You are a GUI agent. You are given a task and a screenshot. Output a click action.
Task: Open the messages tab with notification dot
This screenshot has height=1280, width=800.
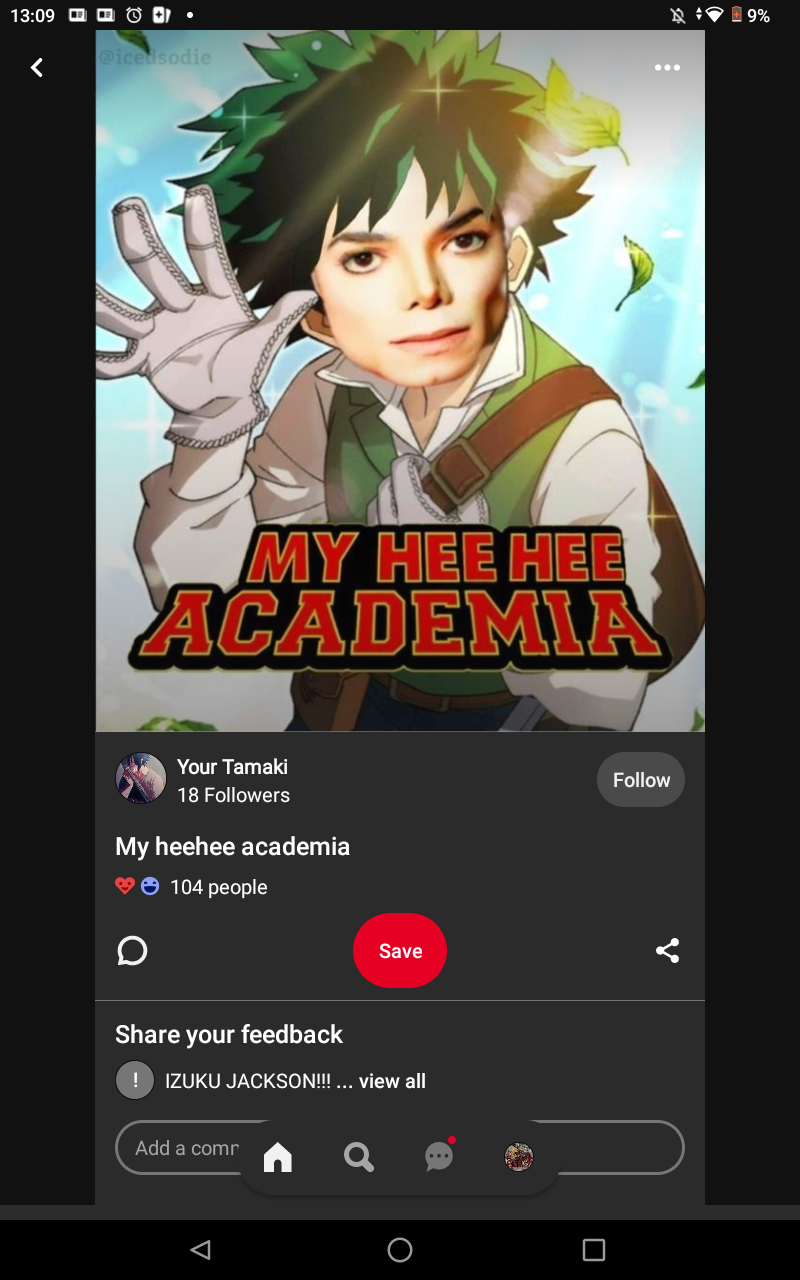tap(439, 1157)
